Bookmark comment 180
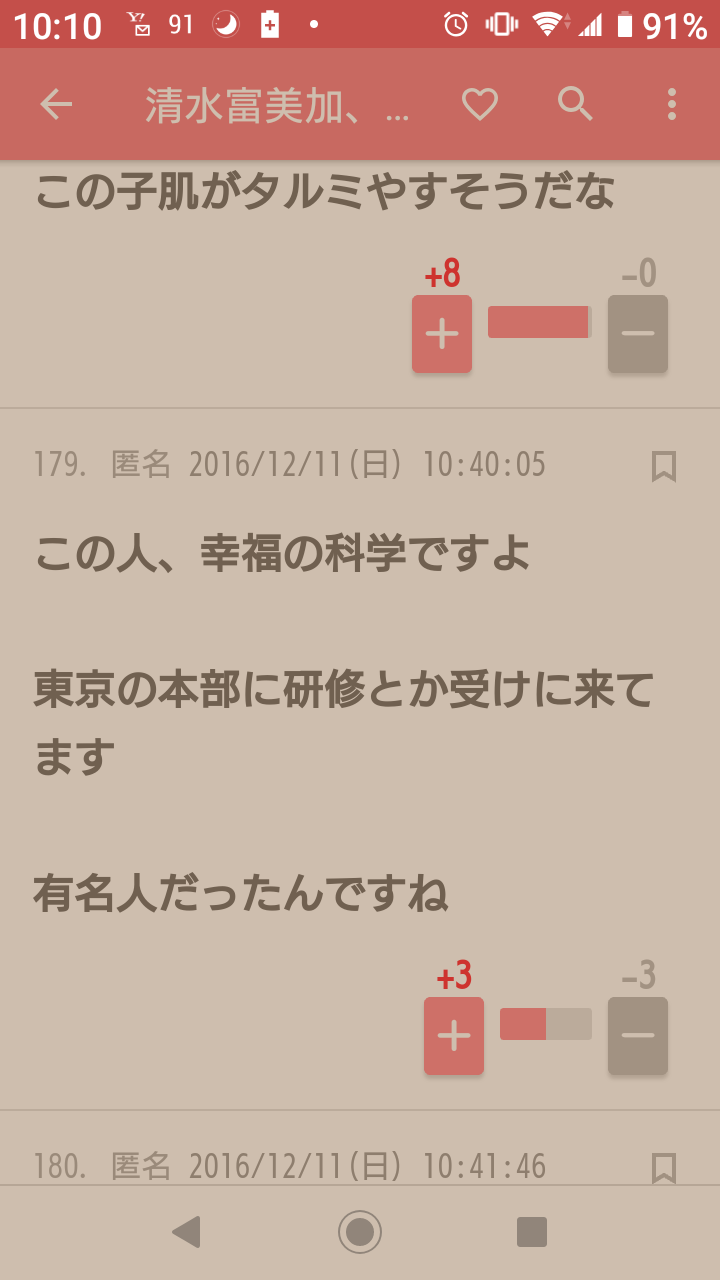720x1280 pixels. coord(664,1167)
